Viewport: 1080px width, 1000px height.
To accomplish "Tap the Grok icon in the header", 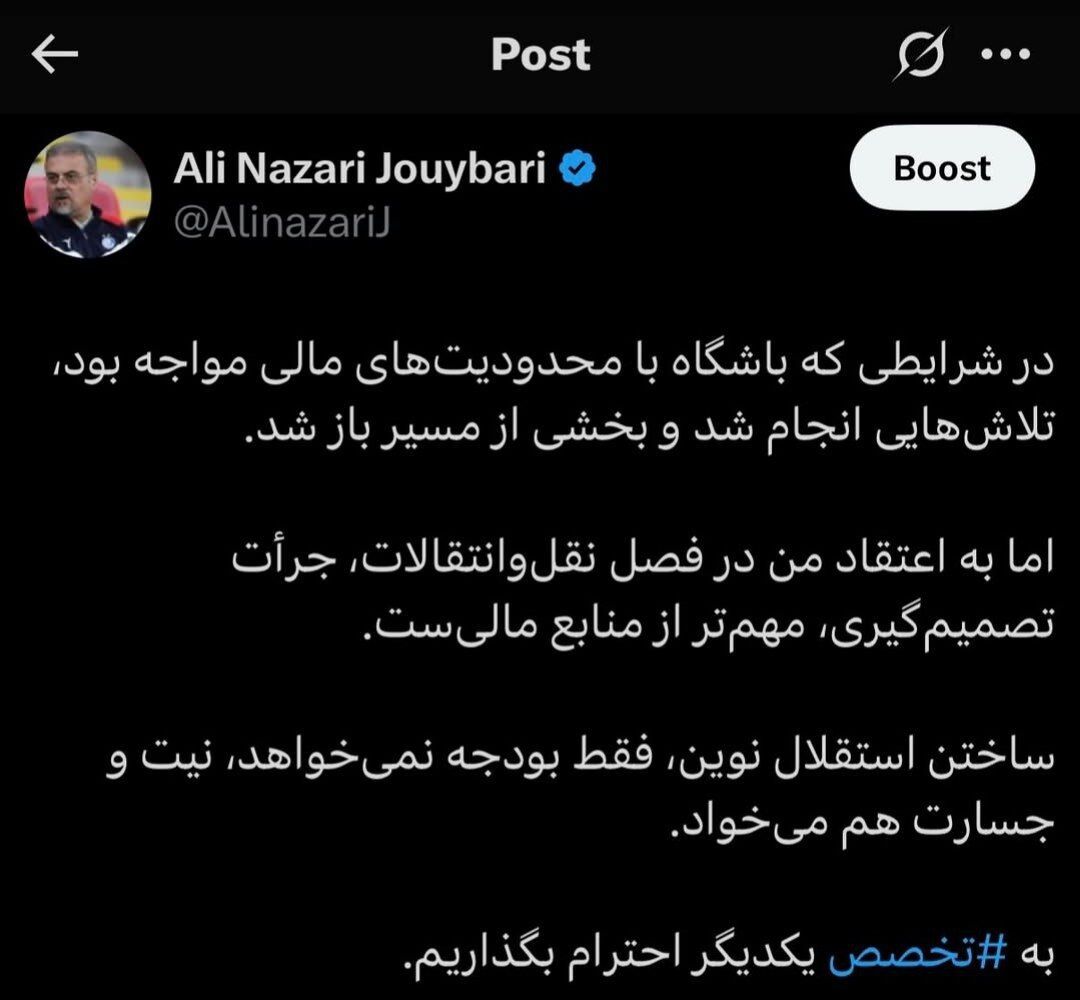I will tap(919, 55).
